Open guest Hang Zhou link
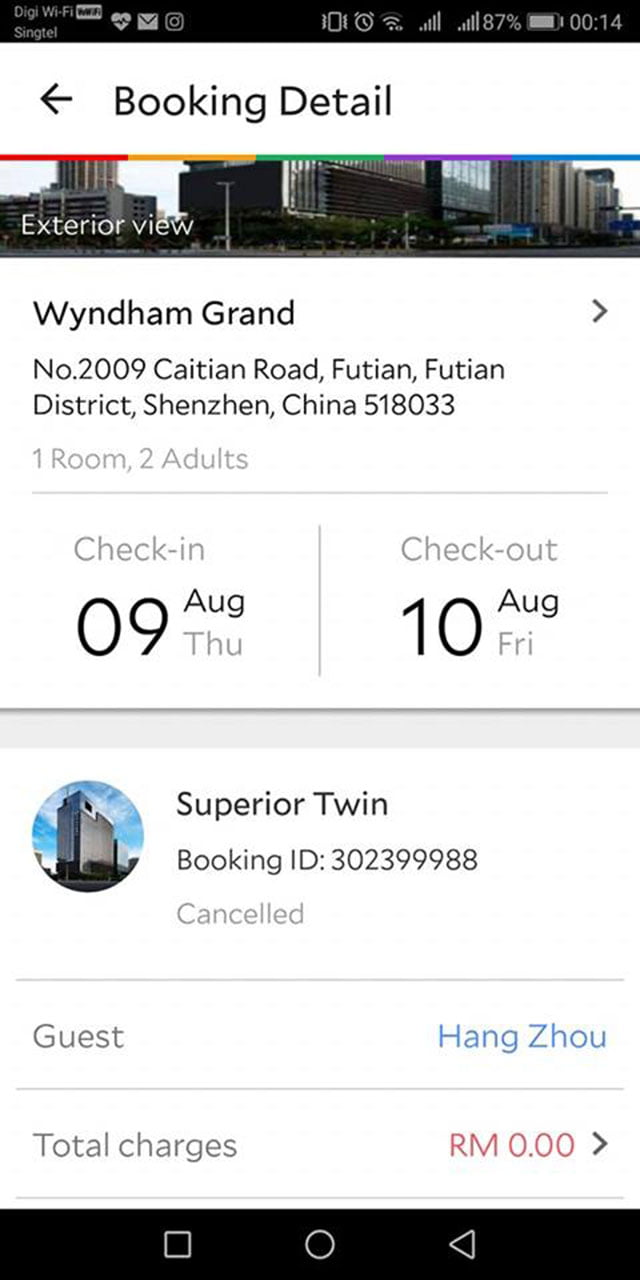The height and width of the screenshot is (1280, 640). point(522,1036)
